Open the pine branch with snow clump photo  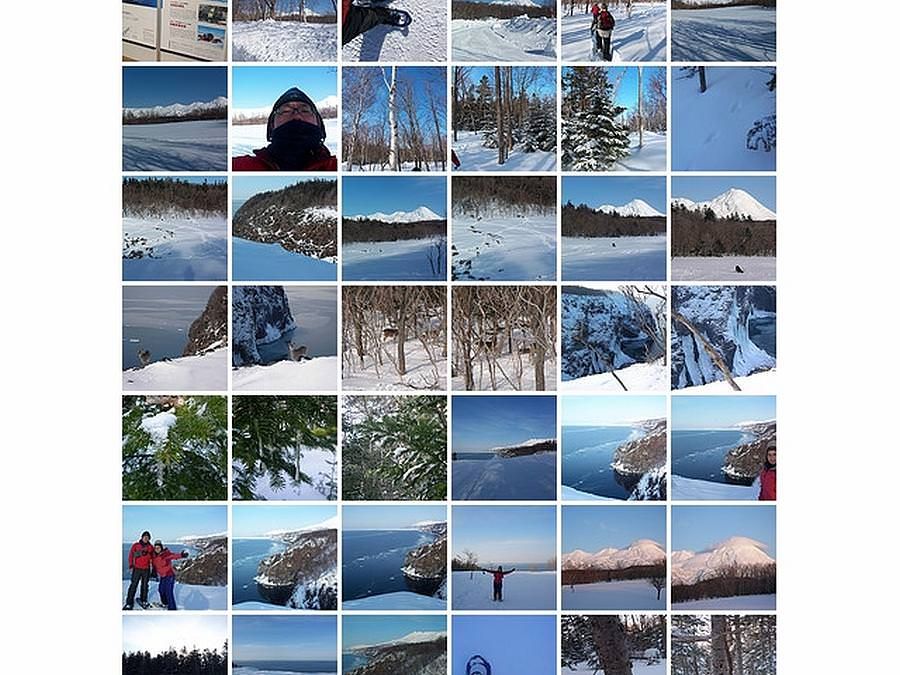click(174, 447)
